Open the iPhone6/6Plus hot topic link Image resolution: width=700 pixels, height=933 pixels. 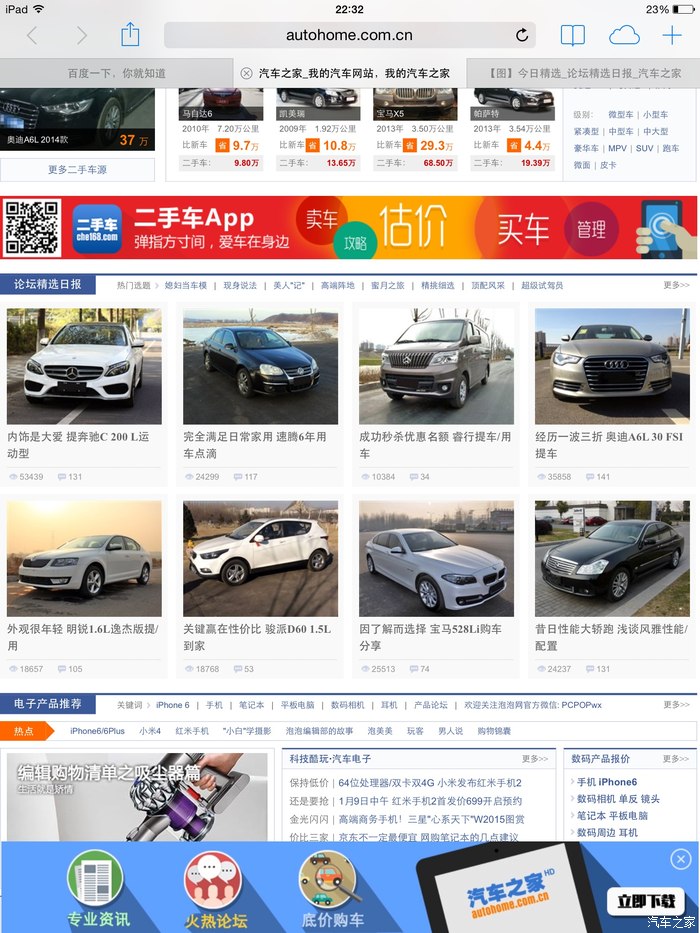tap(97, 731)
